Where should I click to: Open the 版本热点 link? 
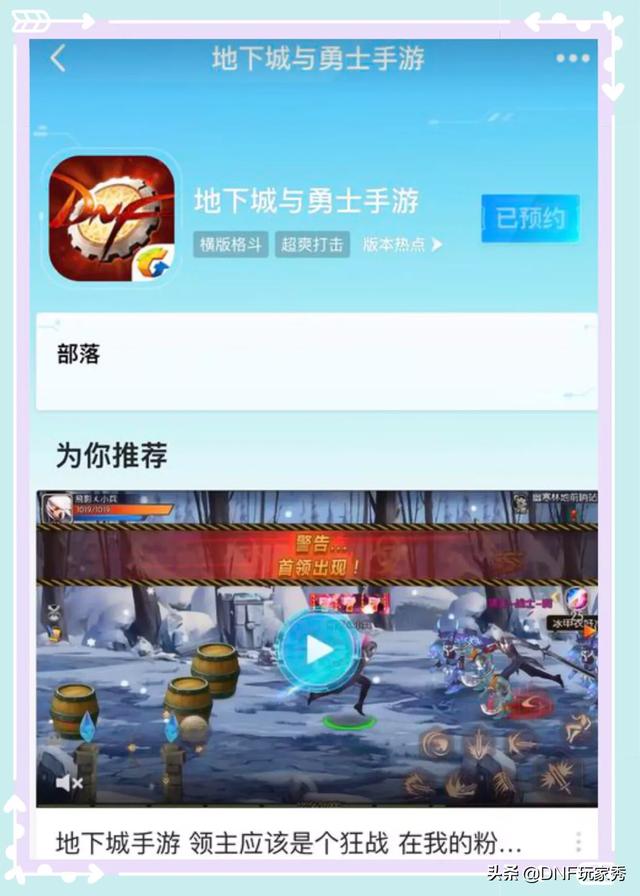(x=401, y=244)
